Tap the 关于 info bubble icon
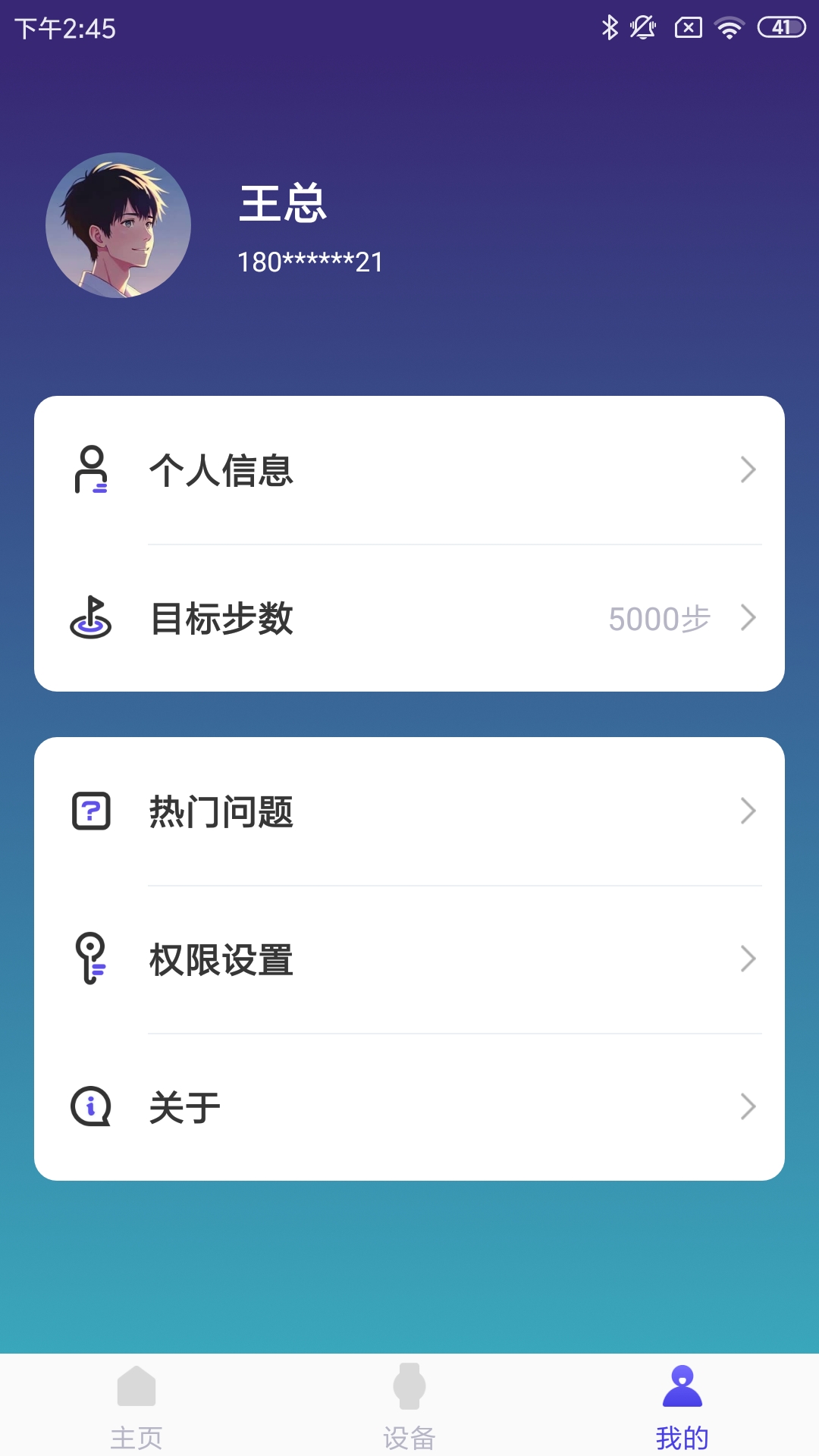The image size is (819, 1456). (91, 1106)
